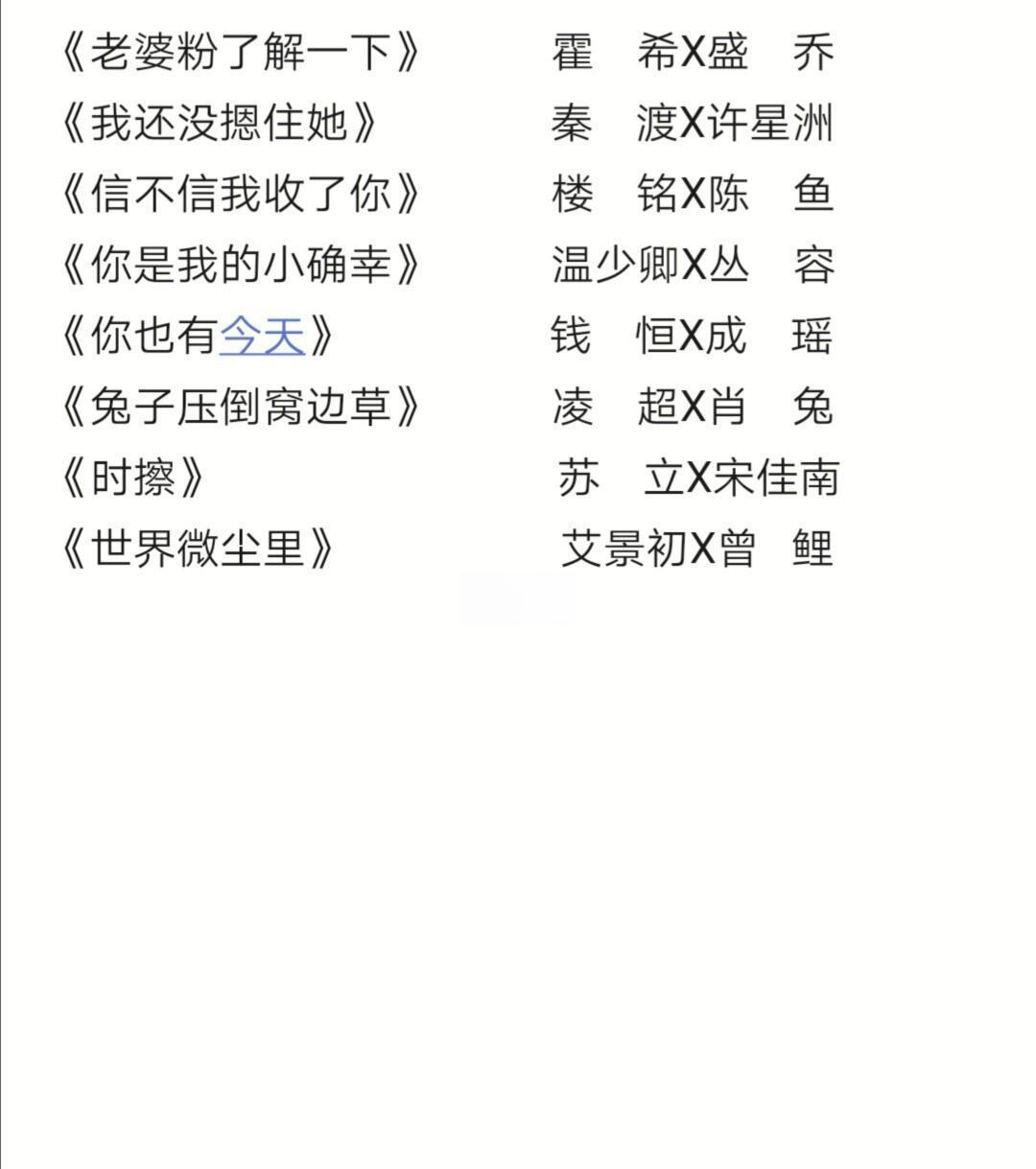The height and width of the screenshot is (1169, 1036).
Task: Open the blue 今天 link
Action: click(262, 337)
